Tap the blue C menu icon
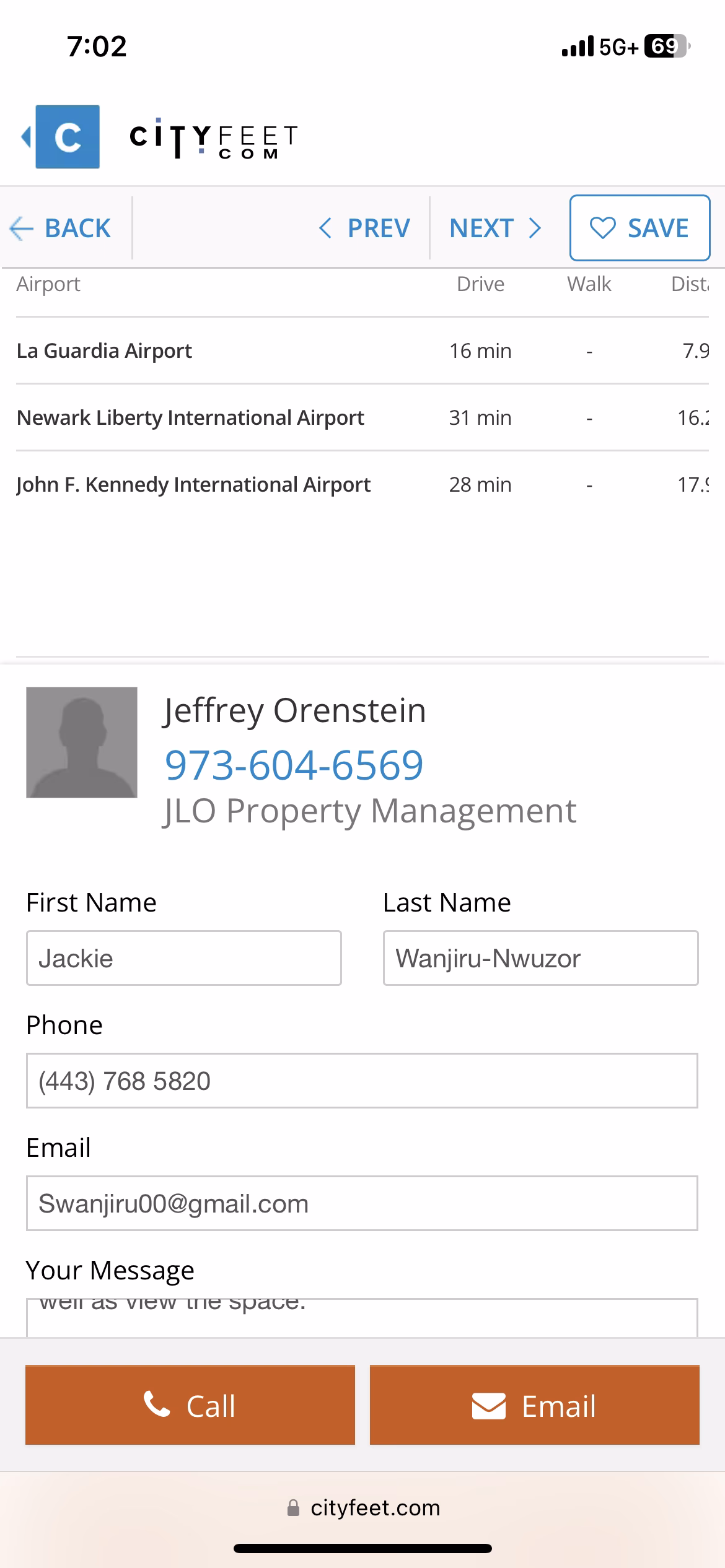The image size is (725, 1568). click(x=66, y=137)
